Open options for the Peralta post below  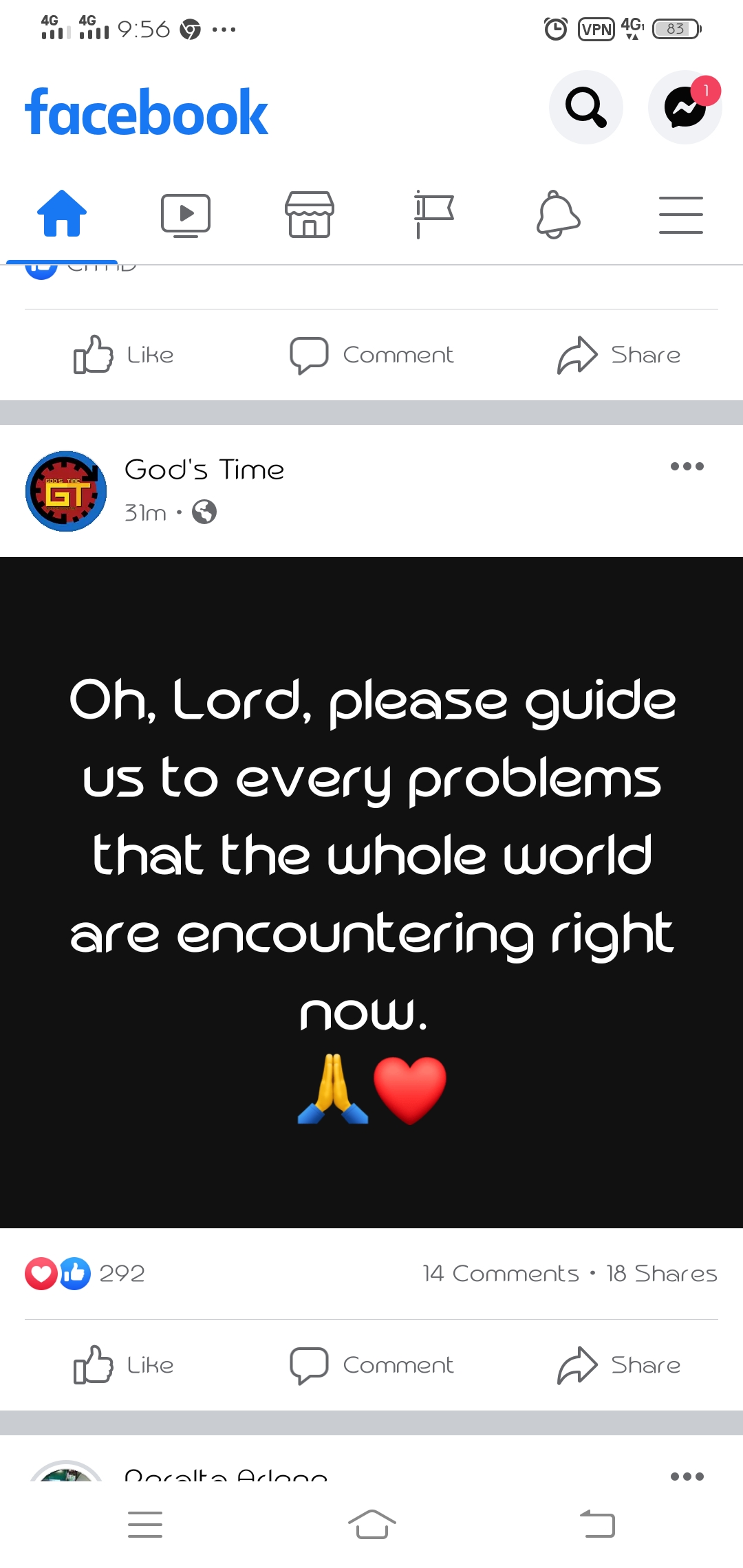[x=687, y=1476]
